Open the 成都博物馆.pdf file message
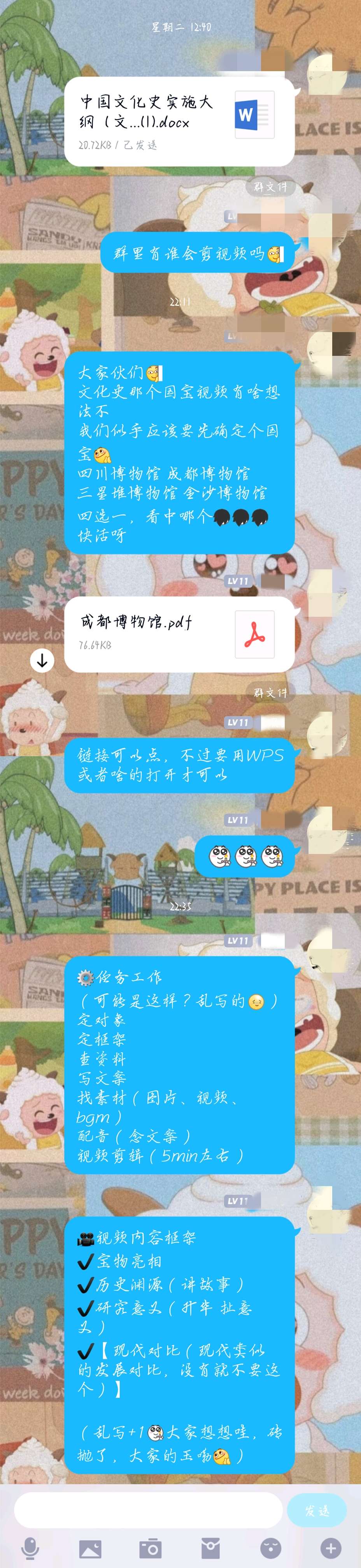Viewport: 361px width, 1568px height. click(179, 633)
